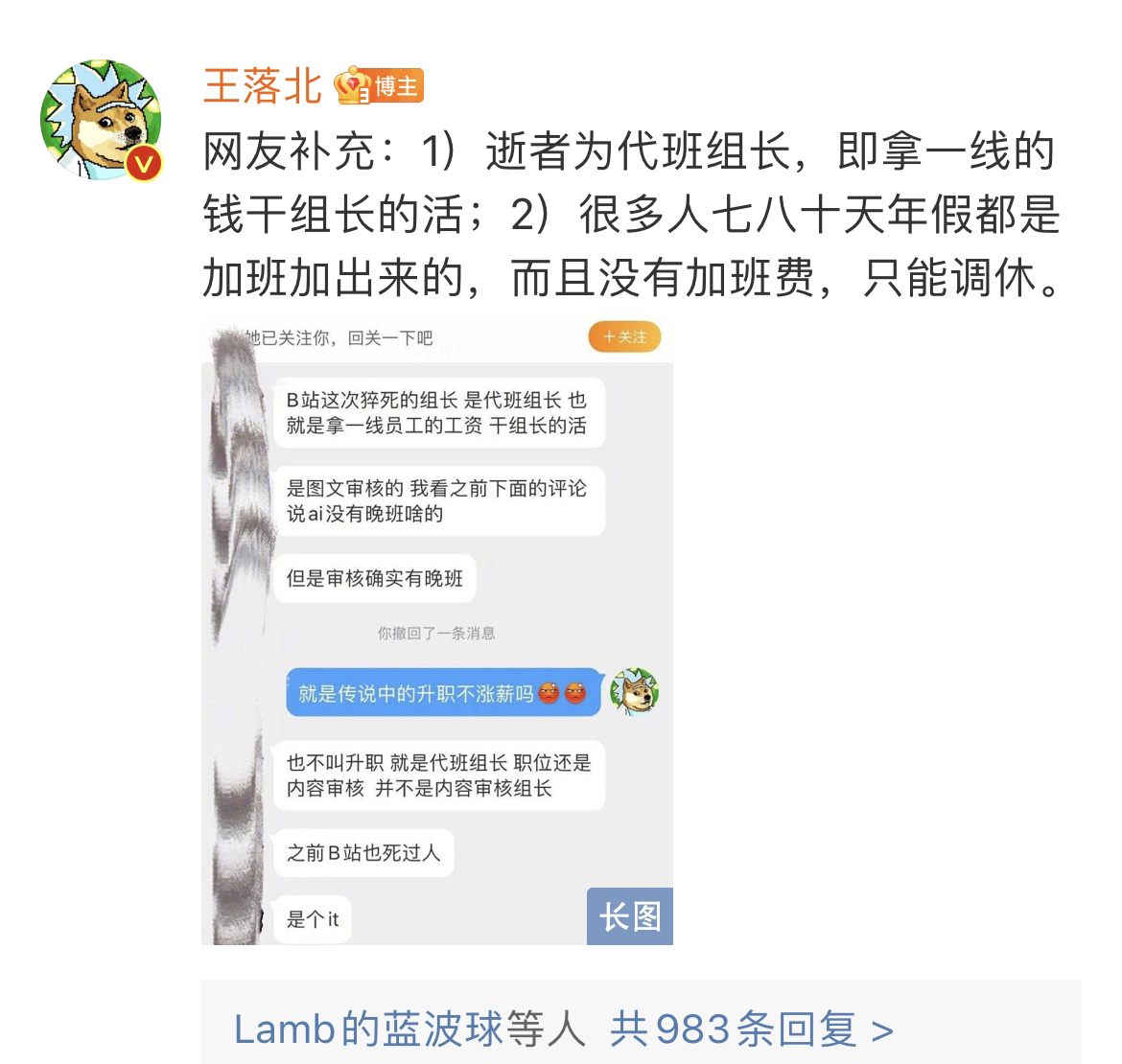Open 王落北's profile via the avatar

[x=100, y=120]
